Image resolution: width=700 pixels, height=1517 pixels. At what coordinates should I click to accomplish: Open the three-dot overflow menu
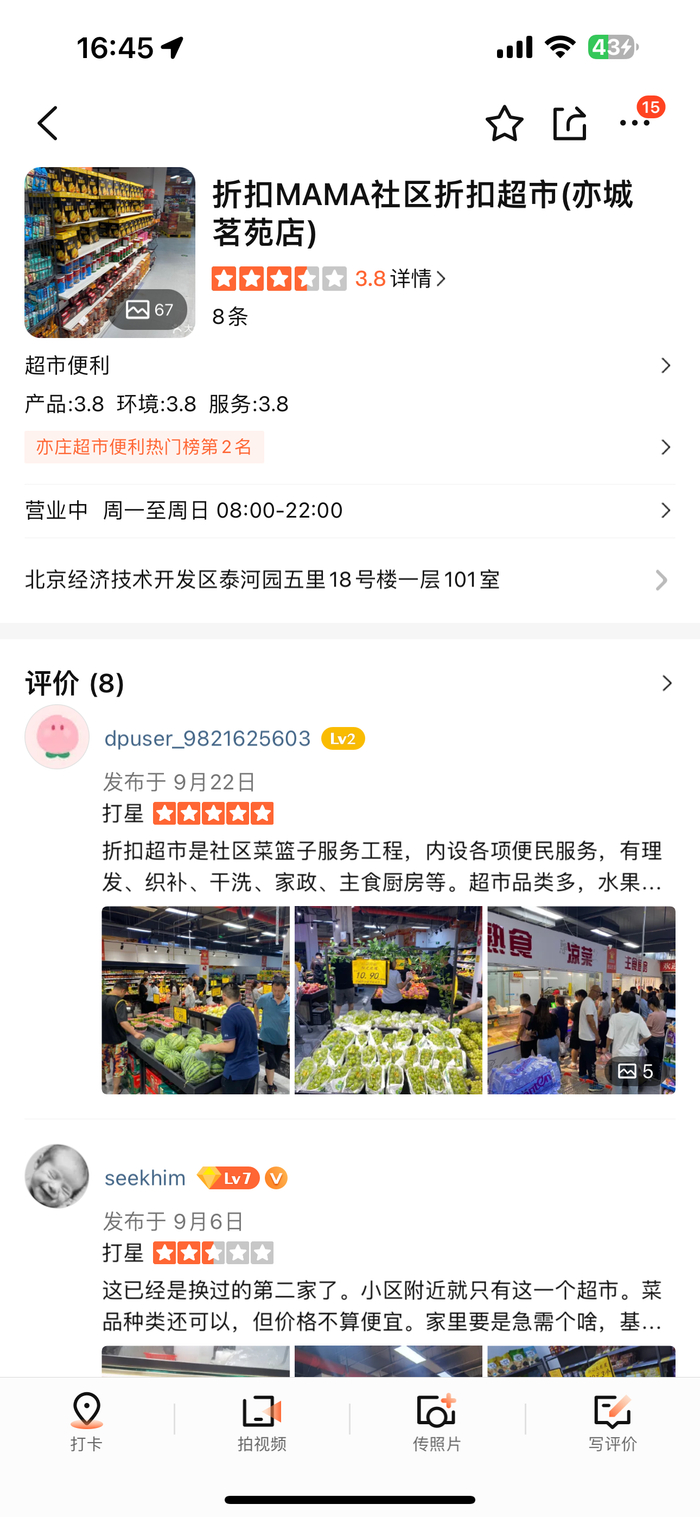634,123
